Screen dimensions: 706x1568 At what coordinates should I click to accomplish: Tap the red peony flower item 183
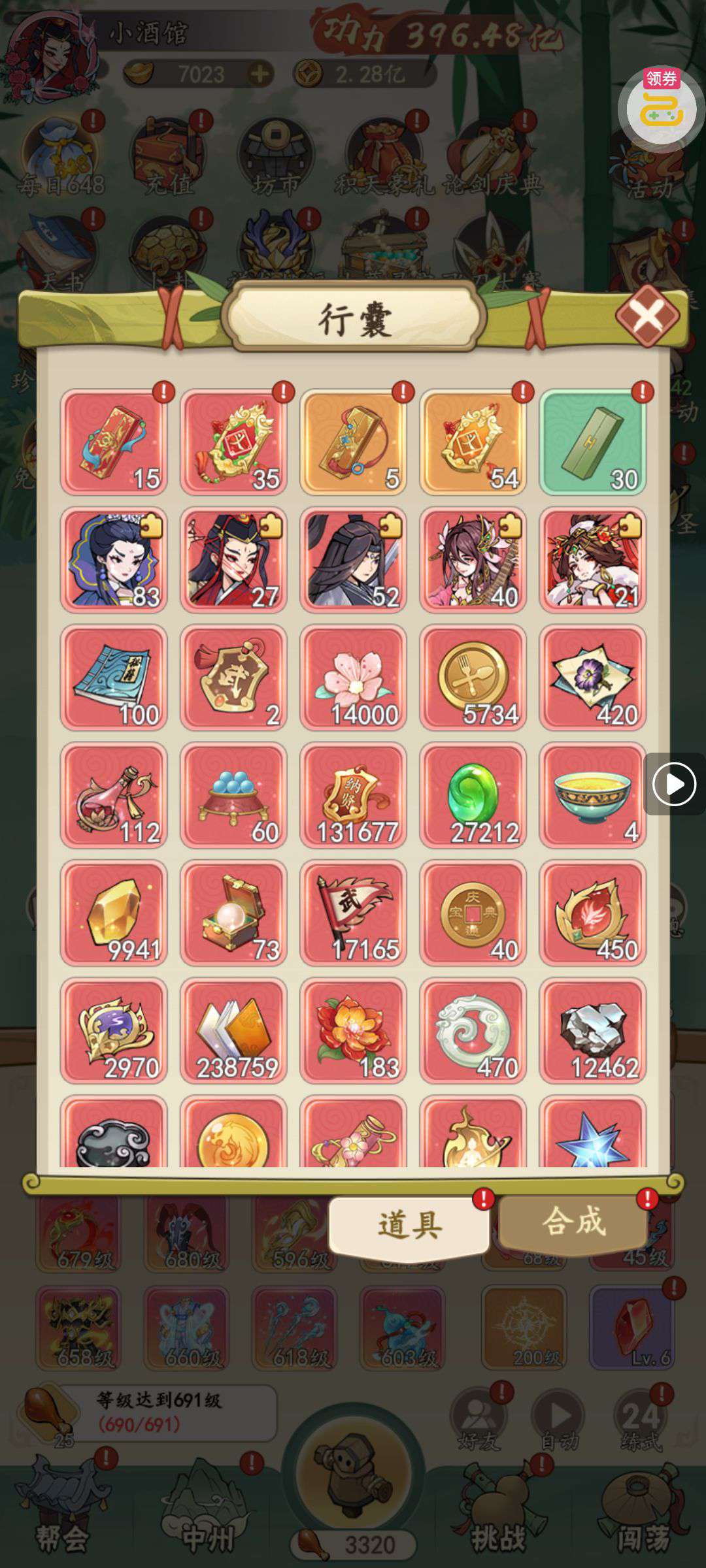353,1030
